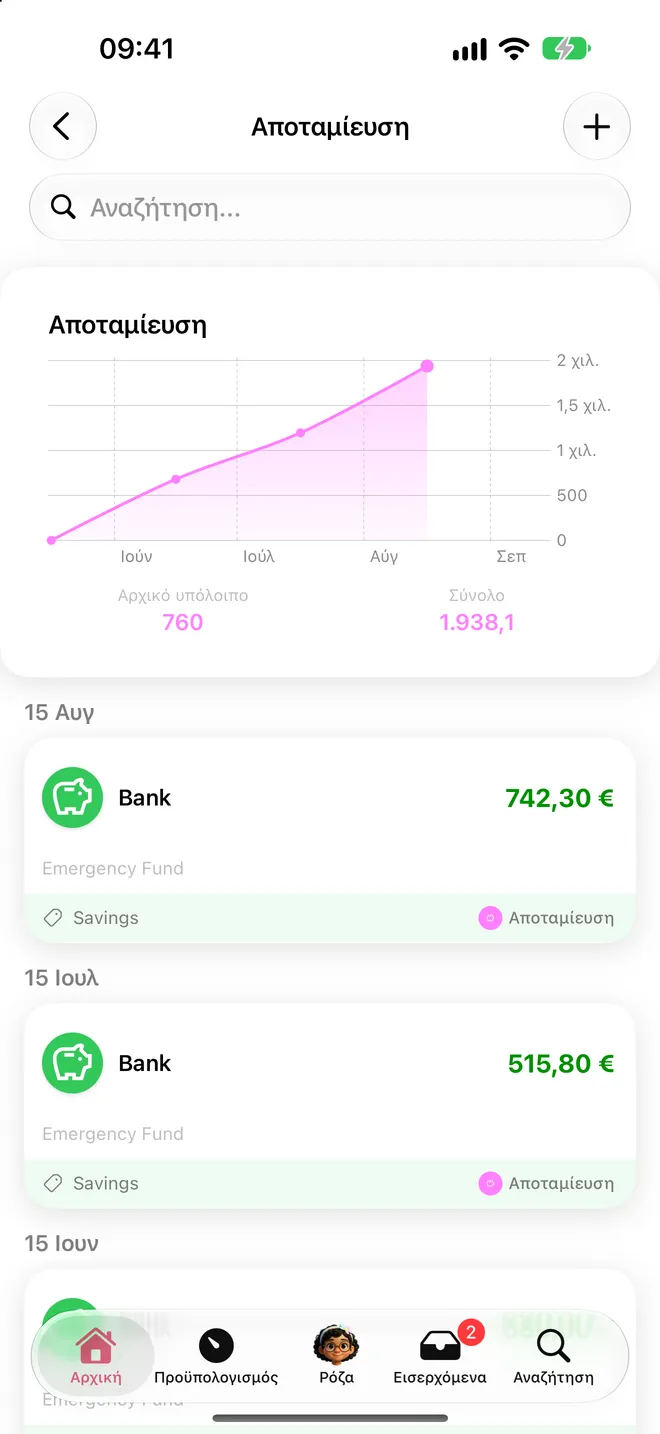Select the Αναζήτηση tab in bottom bar
The width and height of the screenshot is (660, 1434).
(x=553, y=1357)
